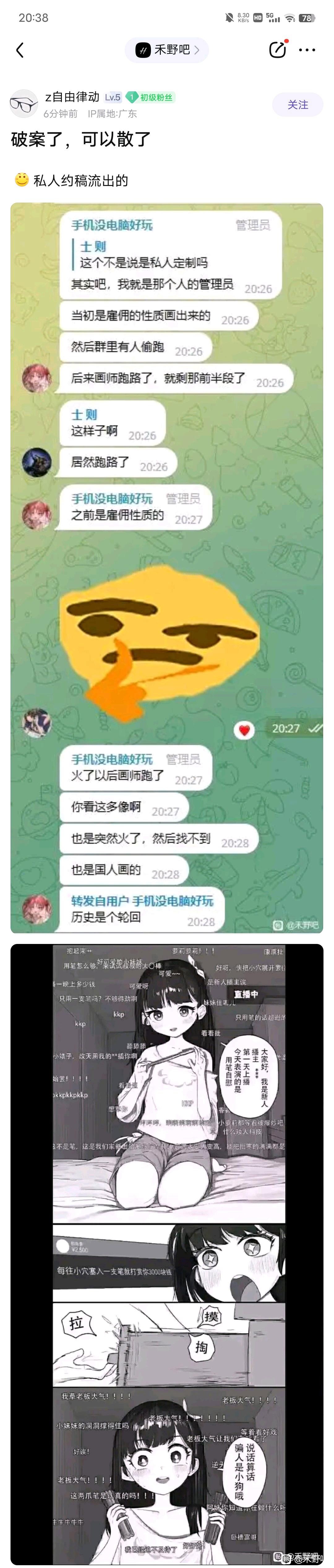334x1568 pixels.
Task: Go back using the back arrow
Action: (x=20, y=50)
